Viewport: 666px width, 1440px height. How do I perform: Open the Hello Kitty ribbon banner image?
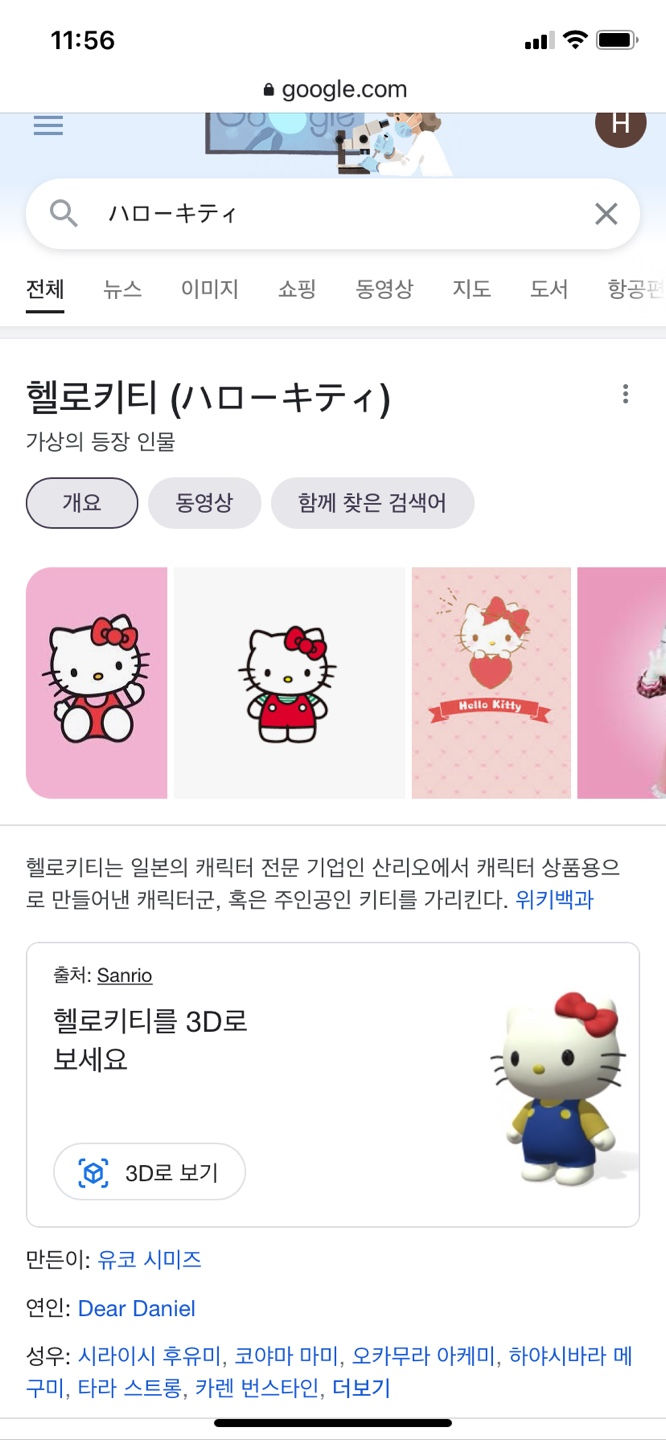click(x=491, y=683)
